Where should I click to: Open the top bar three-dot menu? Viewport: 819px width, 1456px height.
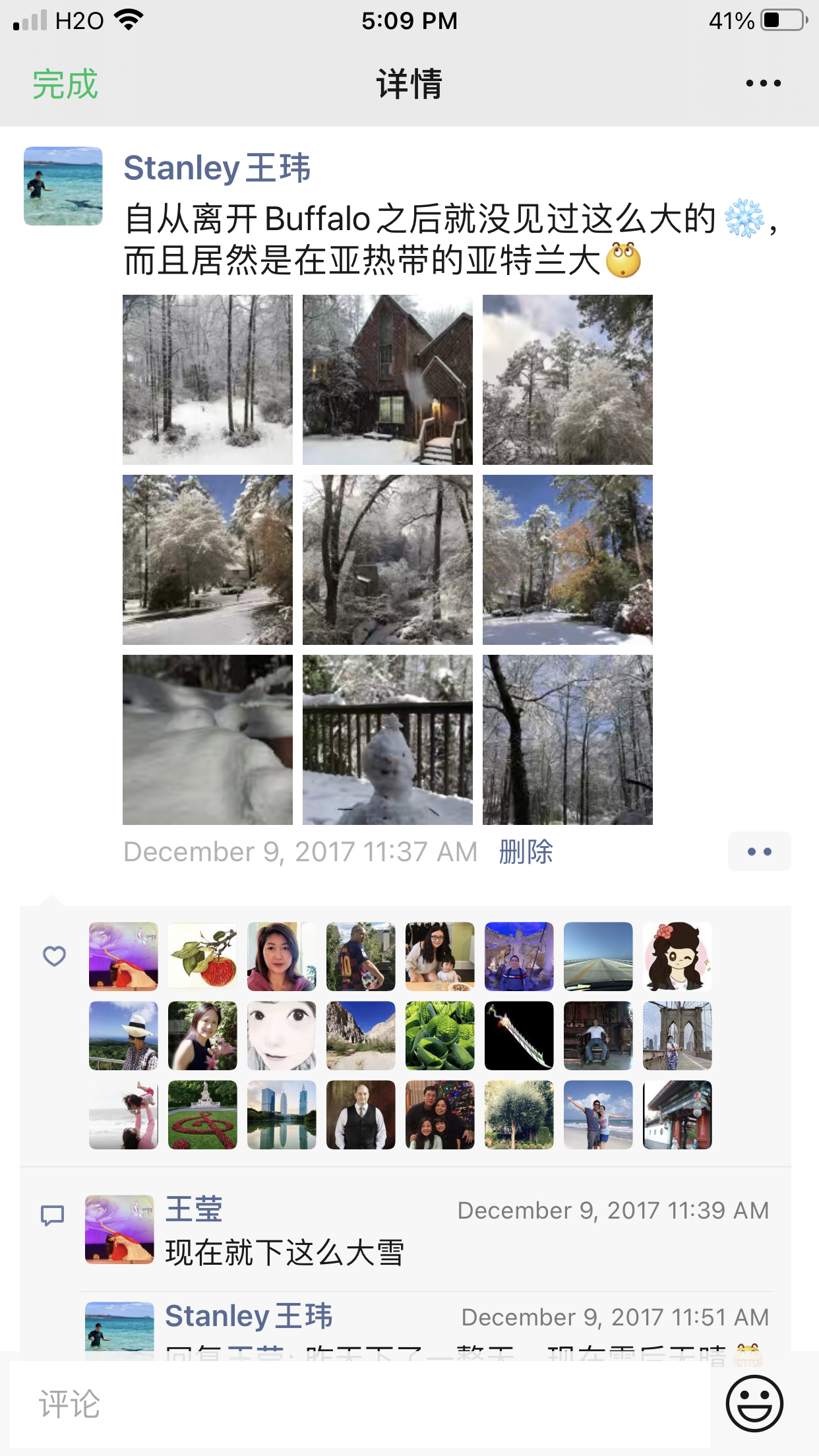[x=763, y=84]
